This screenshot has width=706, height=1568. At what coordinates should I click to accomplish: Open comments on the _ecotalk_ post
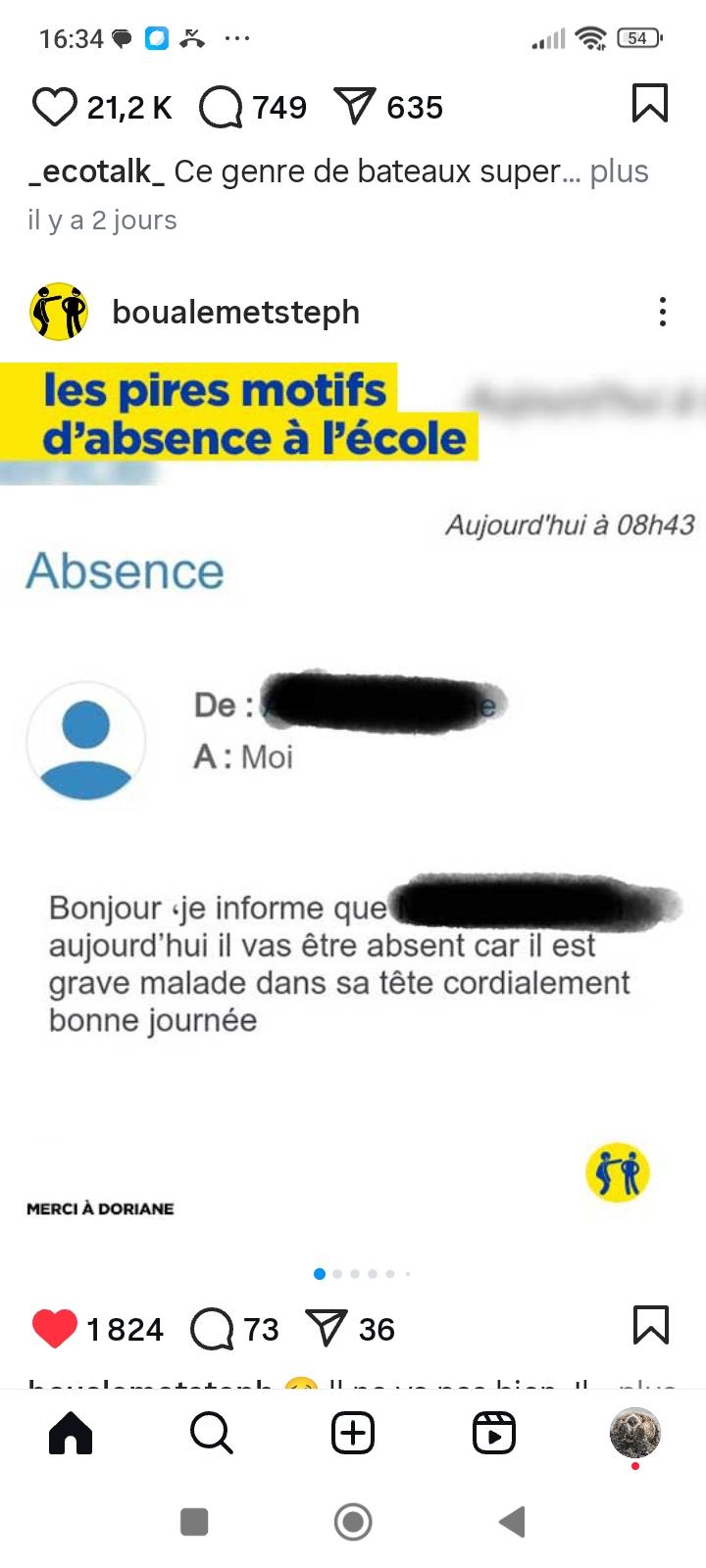[221, 107]
